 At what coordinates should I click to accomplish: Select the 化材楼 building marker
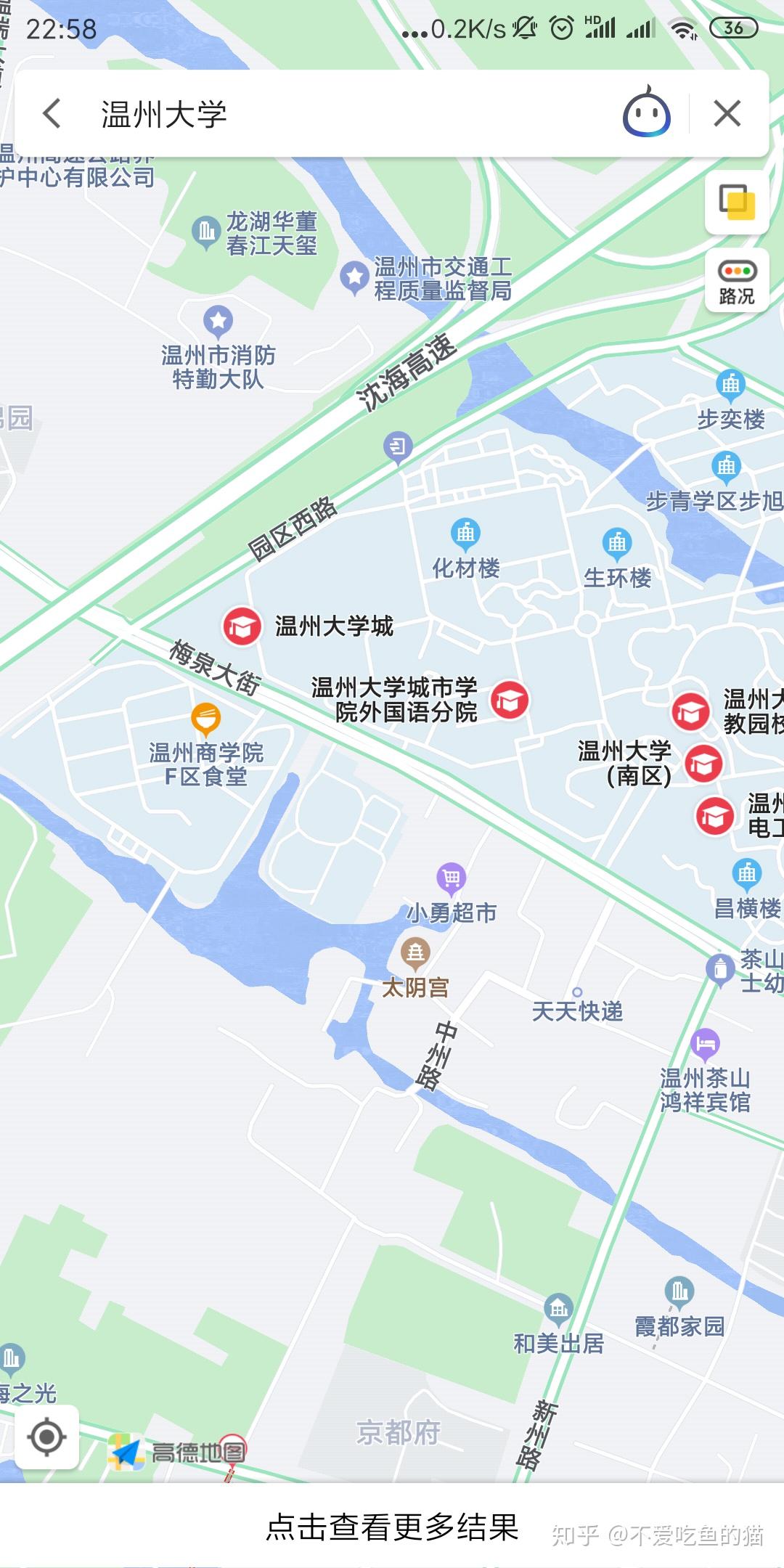point(465,534)
